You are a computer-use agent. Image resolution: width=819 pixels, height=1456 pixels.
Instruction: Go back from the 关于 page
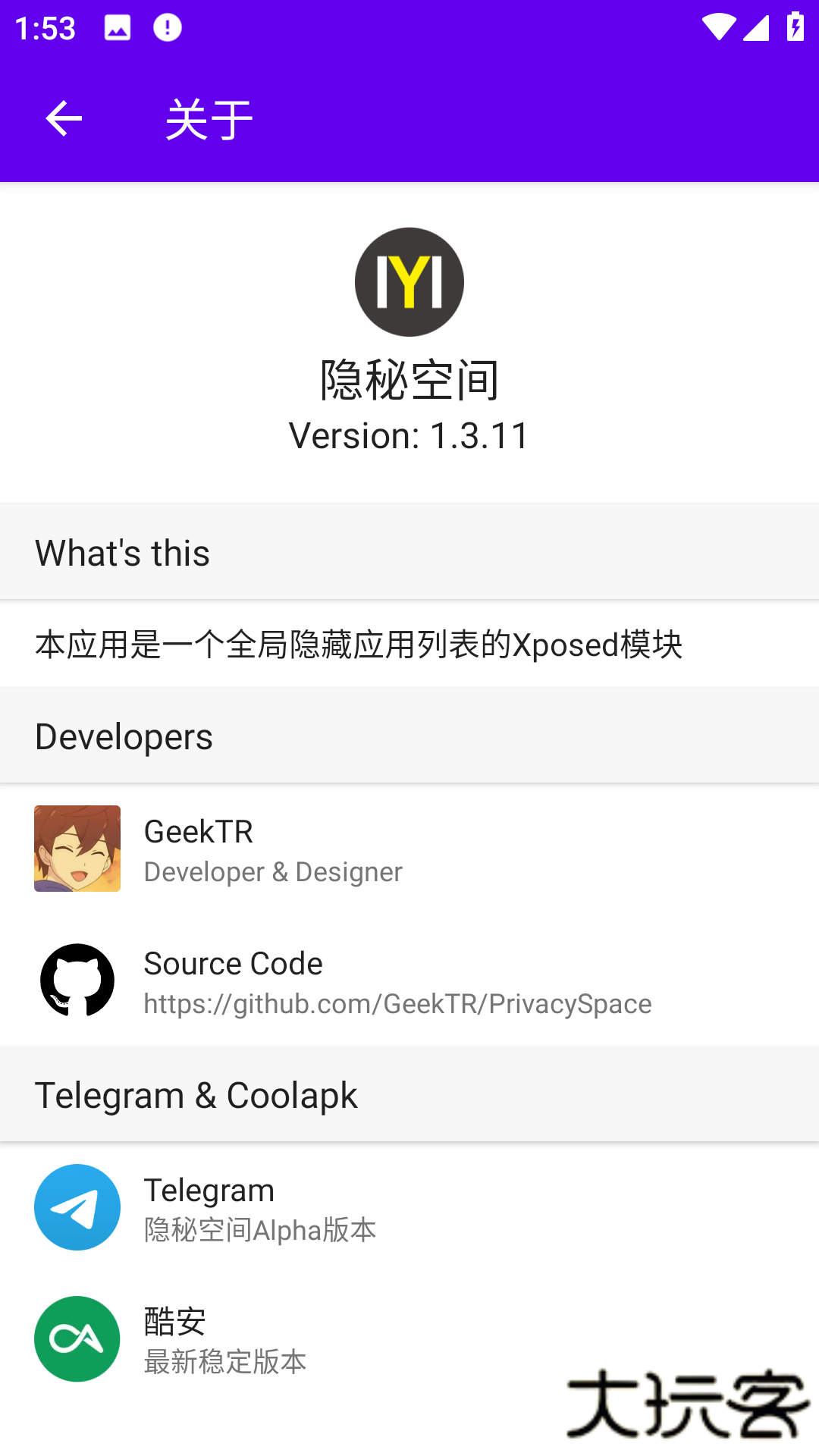[x=64, y=119]
